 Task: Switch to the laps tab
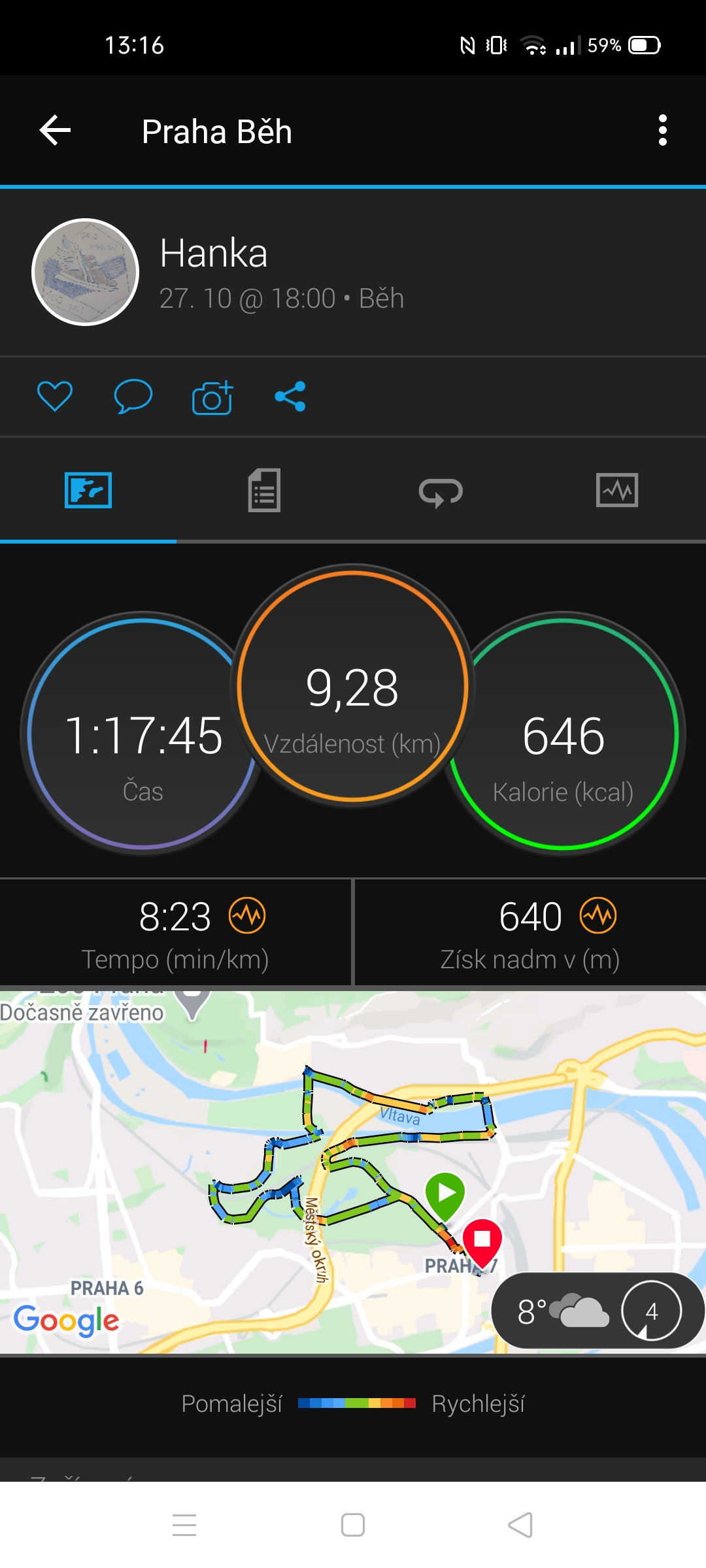[441, 491]
